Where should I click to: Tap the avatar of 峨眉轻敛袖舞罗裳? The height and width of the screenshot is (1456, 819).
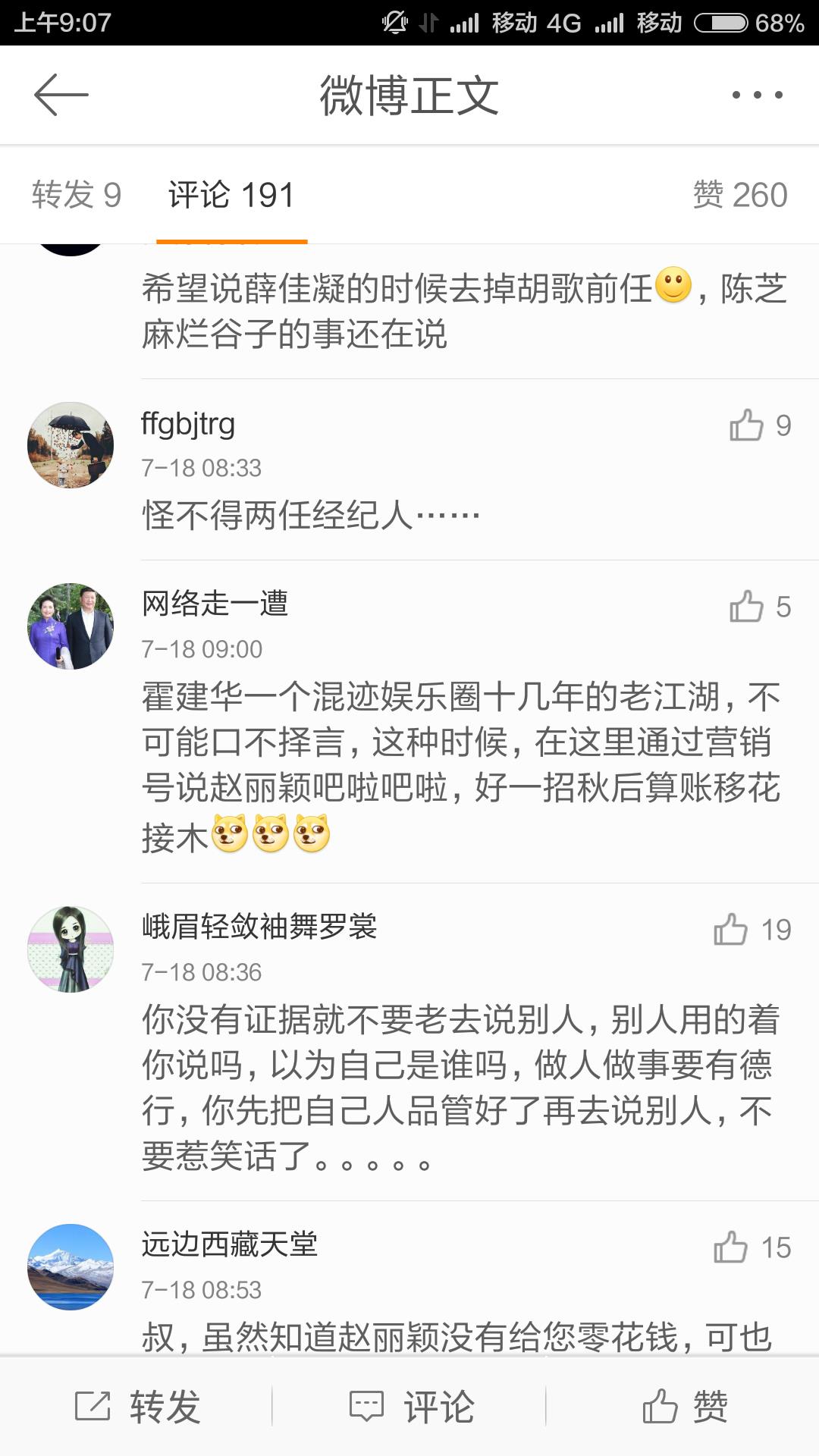coord(71,949)
